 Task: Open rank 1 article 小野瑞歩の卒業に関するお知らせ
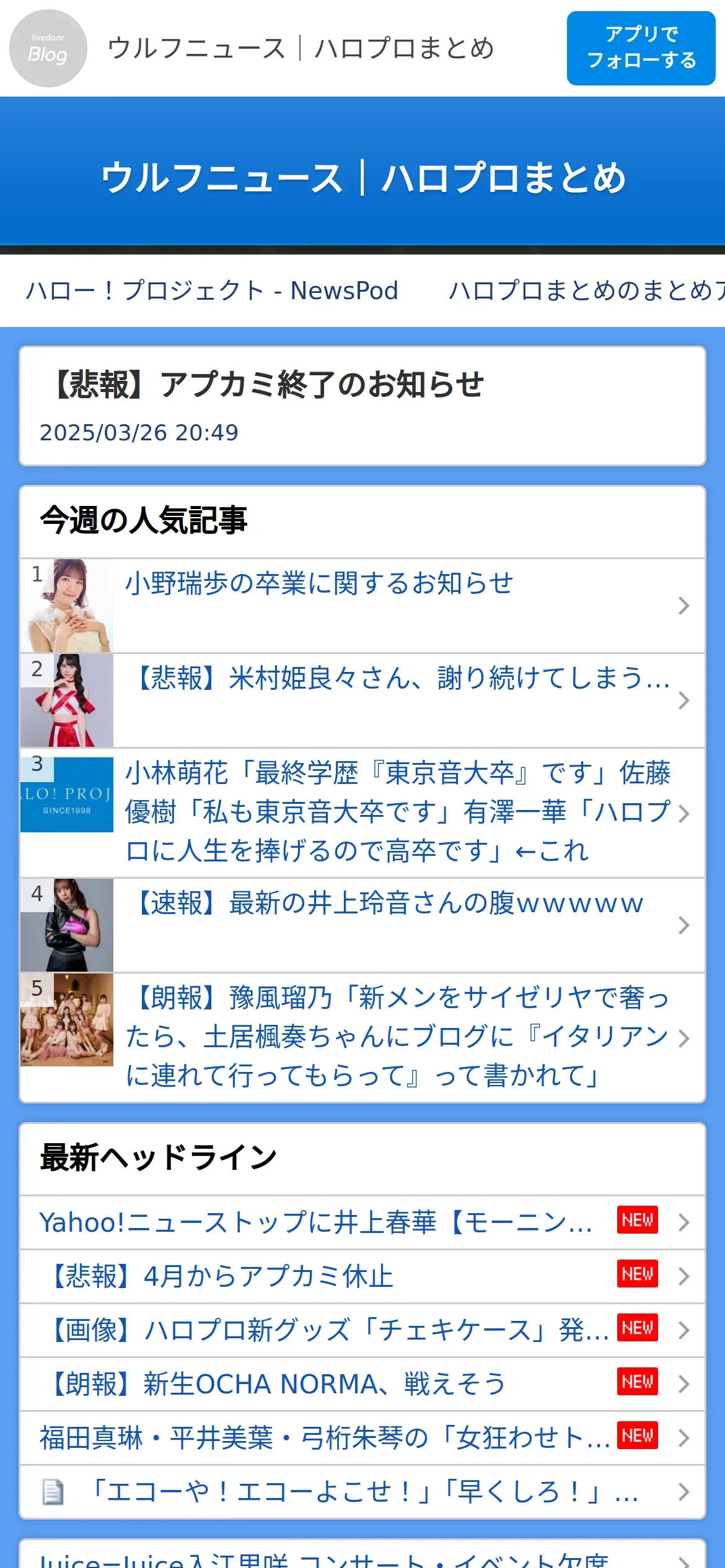(x=362, y=606)
